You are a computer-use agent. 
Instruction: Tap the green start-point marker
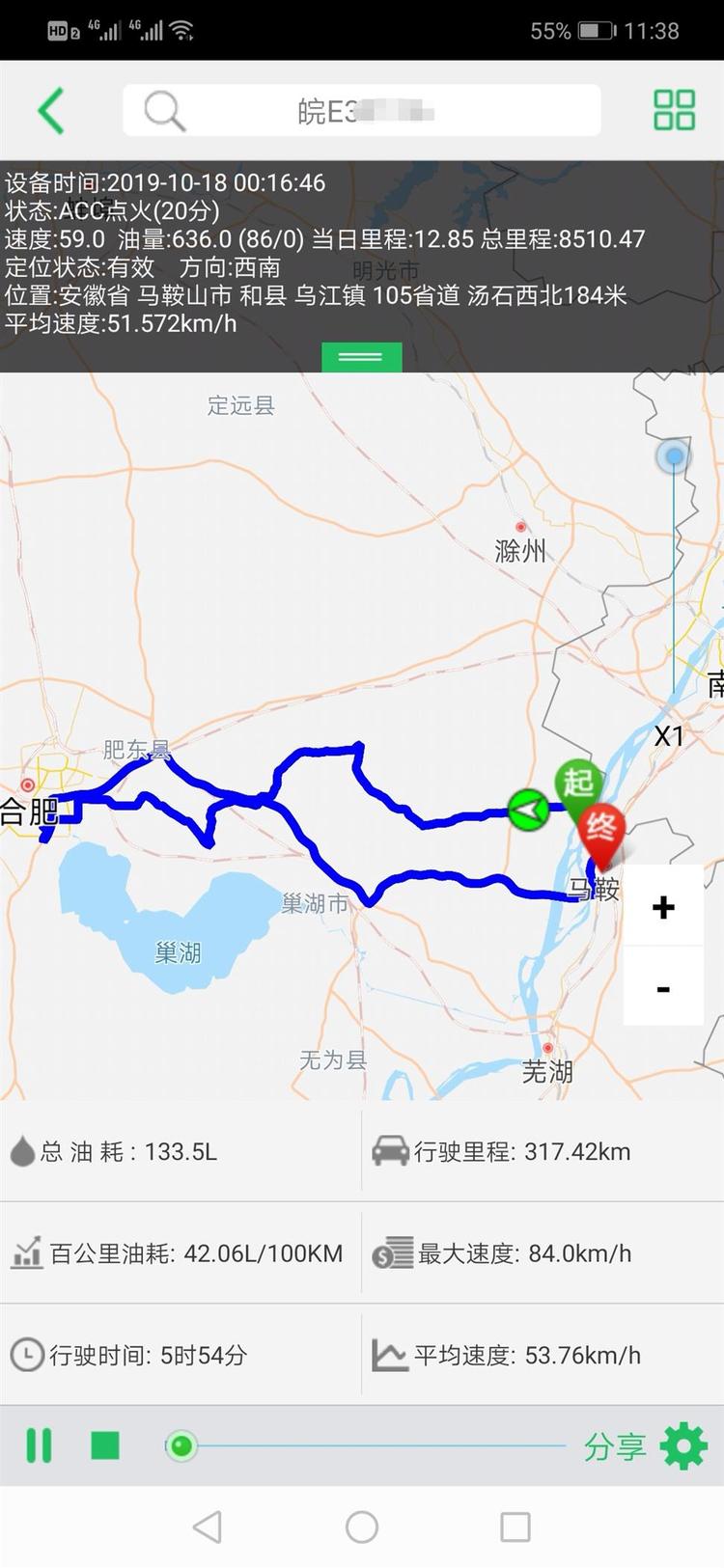pos(577,784)
